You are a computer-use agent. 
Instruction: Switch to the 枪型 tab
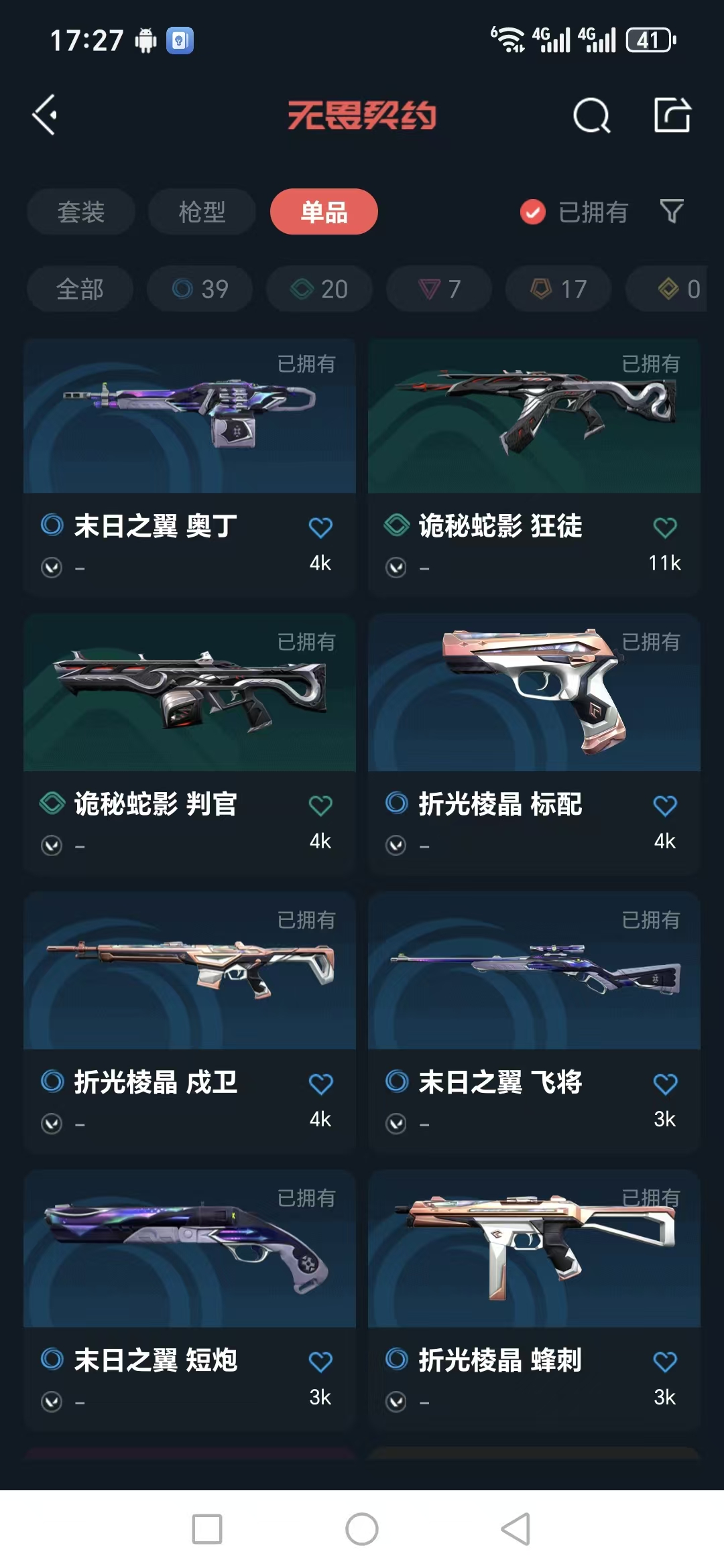point(202,212)
